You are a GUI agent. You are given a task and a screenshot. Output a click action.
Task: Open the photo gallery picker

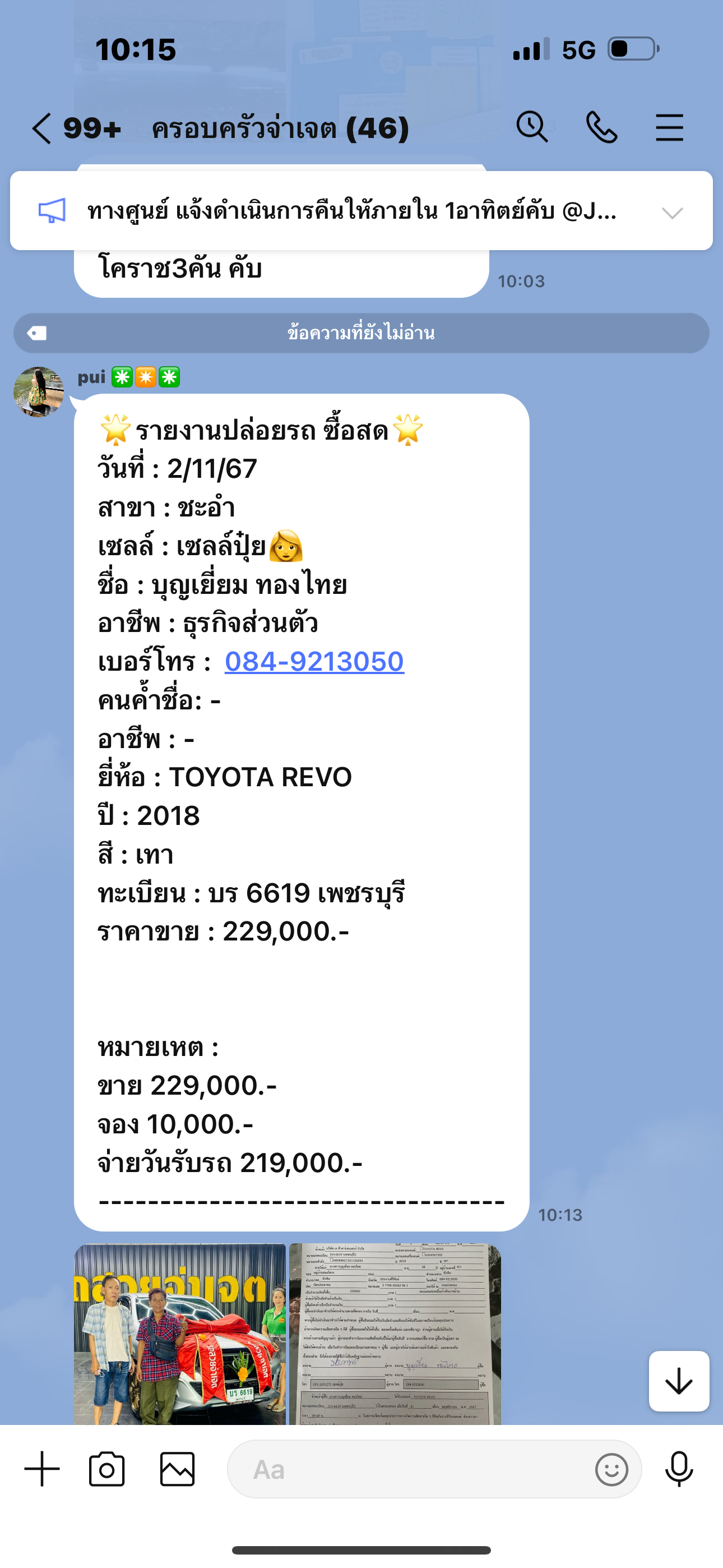pos(177,1469)
